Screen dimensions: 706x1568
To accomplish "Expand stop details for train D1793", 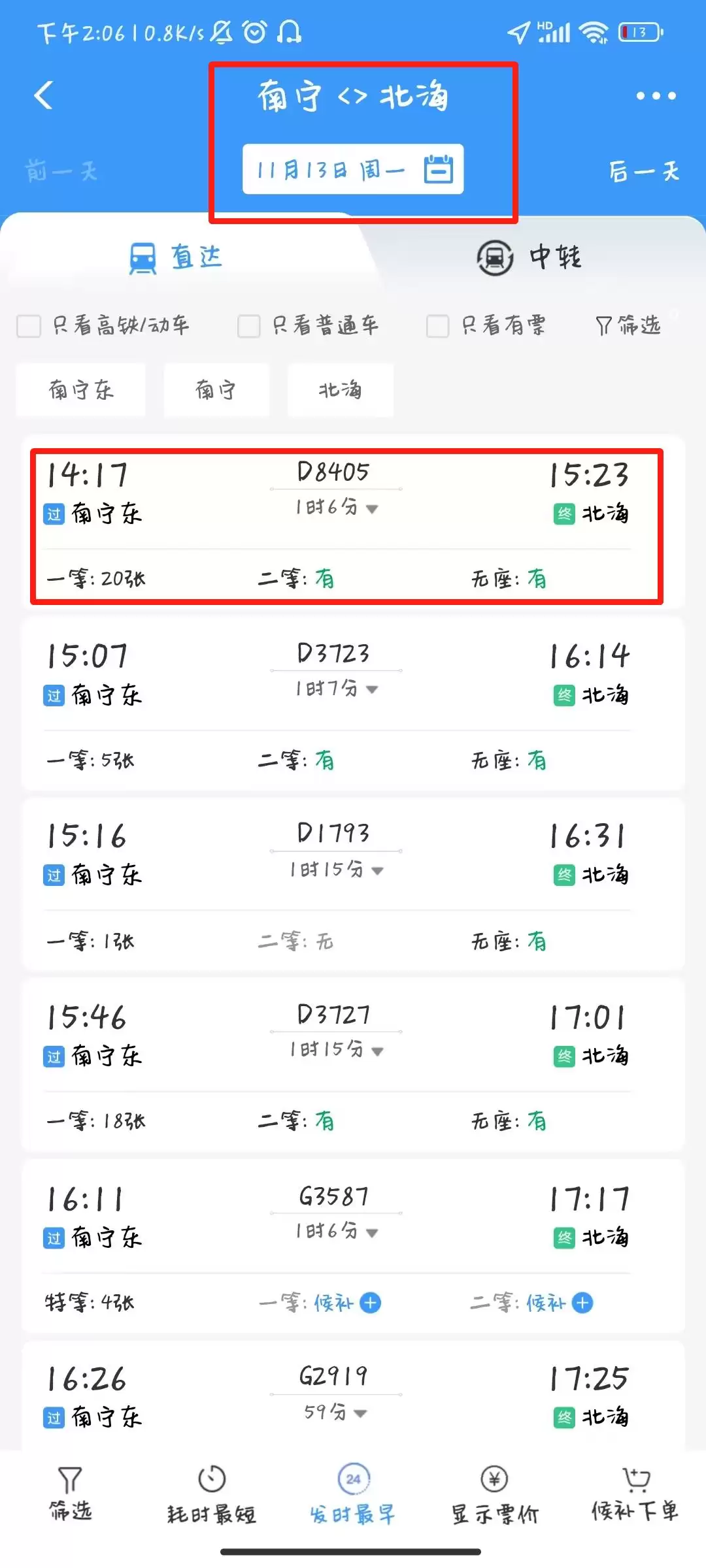I will [337, 870].
